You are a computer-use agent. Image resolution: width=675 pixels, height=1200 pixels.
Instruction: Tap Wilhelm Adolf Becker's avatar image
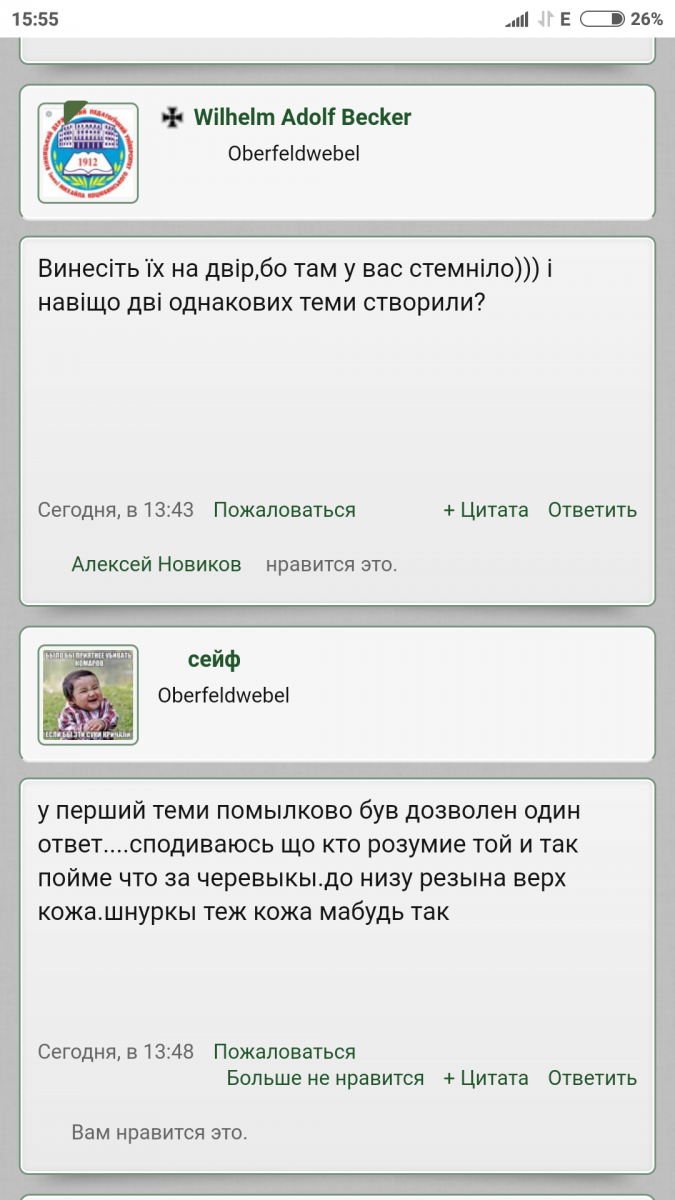(88, 153)
